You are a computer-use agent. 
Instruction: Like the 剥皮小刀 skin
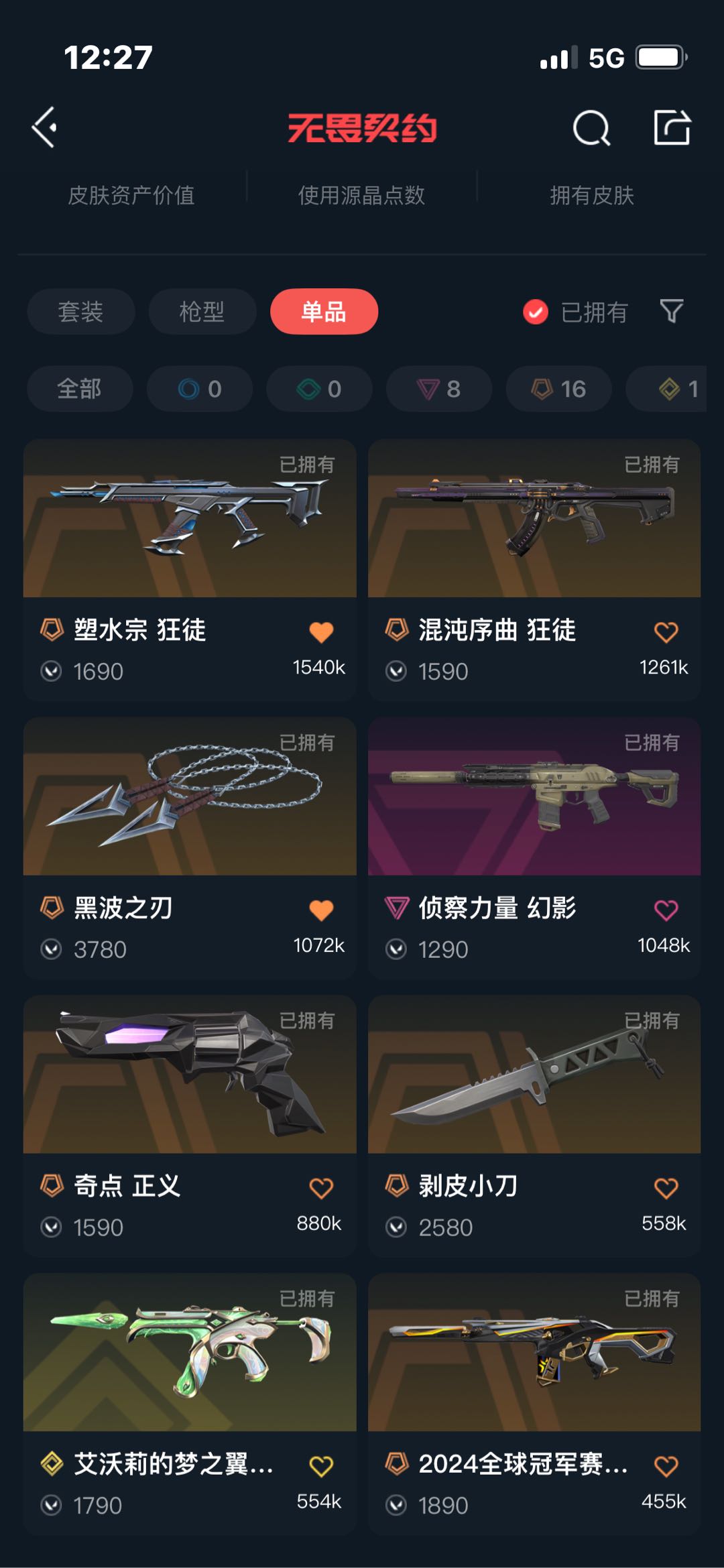pos(666,1188)
